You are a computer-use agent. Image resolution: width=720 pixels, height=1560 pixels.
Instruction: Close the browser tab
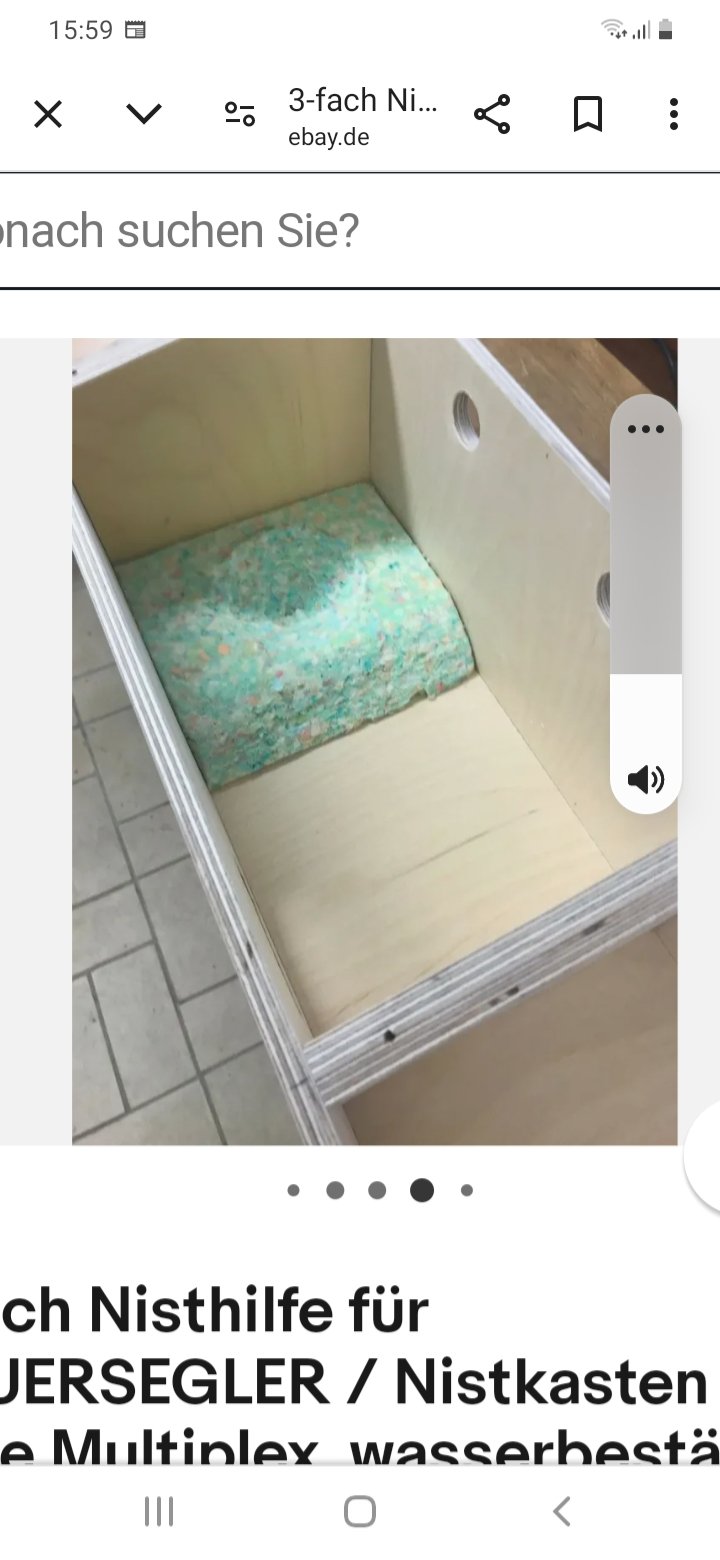pyautogui.click(x=48, y=115)
